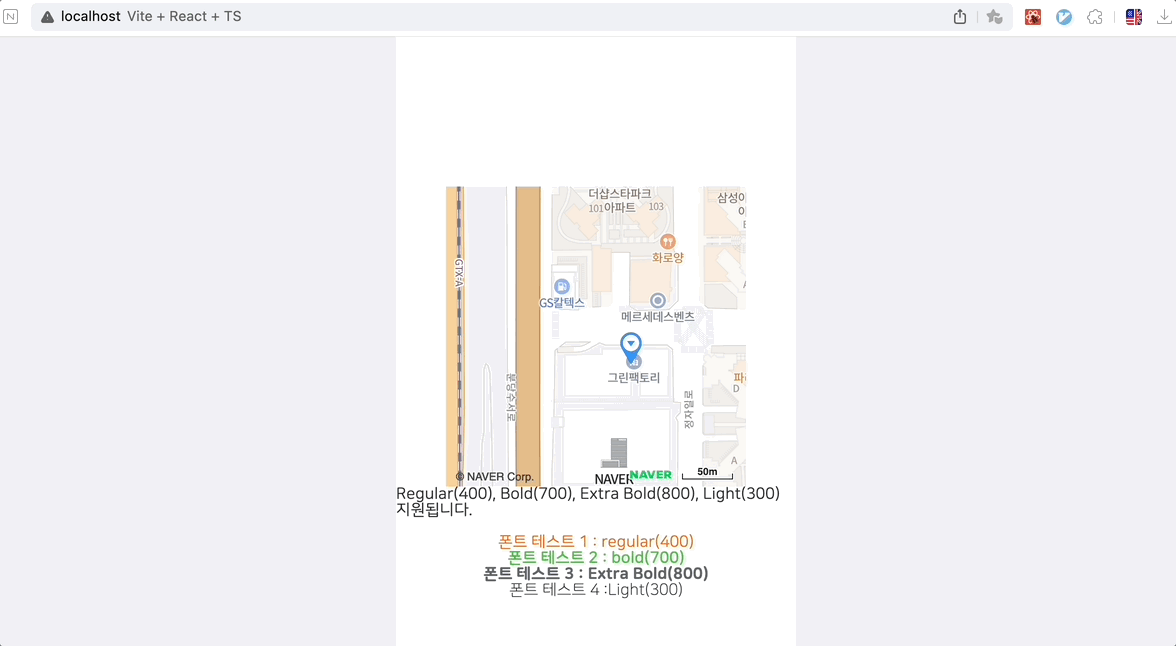The image size is (1176, 646).
Task: Select the GS칼텍스 gas station marker
Action: click(x=562, y=286)
